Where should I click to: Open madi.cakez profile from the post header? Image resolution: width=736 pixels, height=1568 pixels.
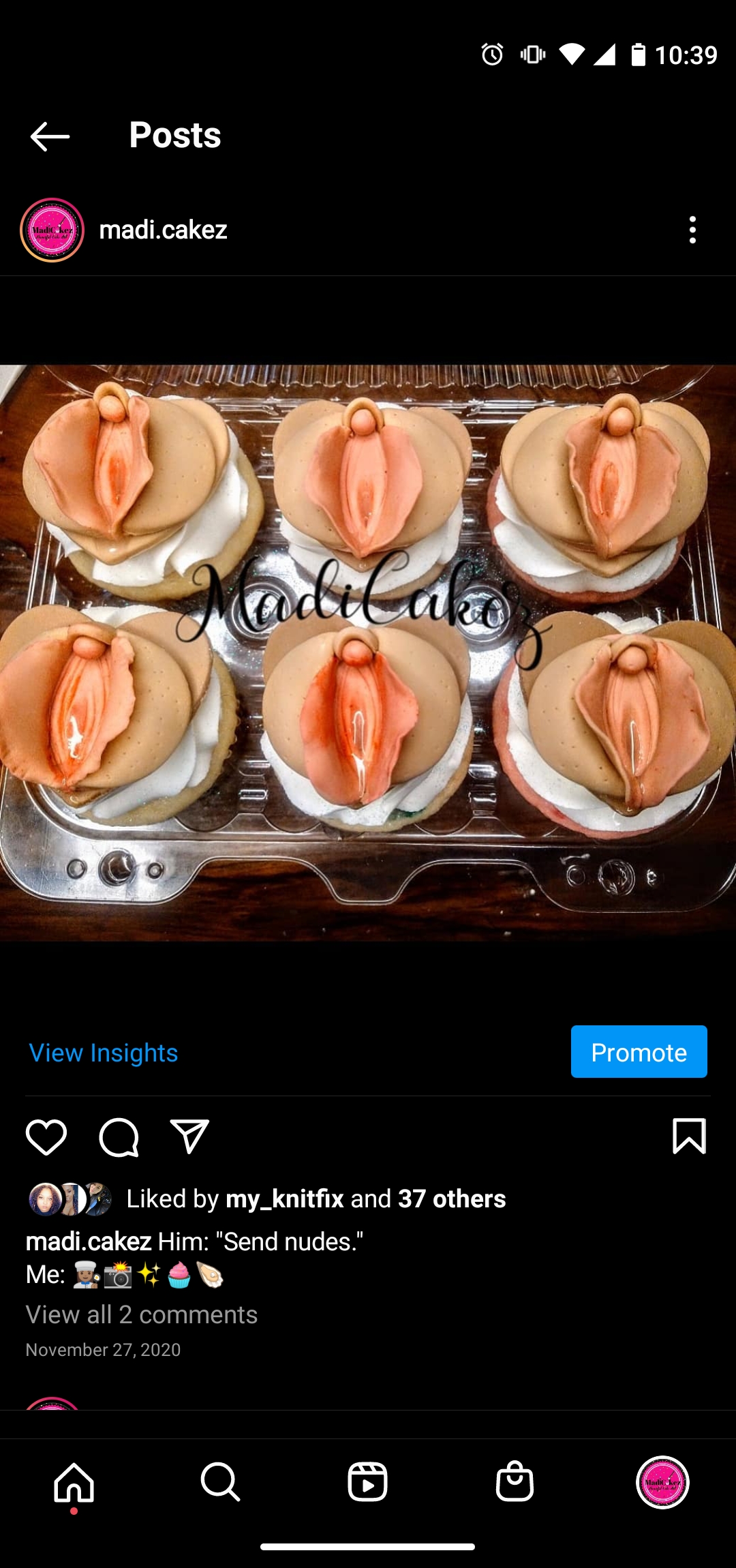[163, 230]
